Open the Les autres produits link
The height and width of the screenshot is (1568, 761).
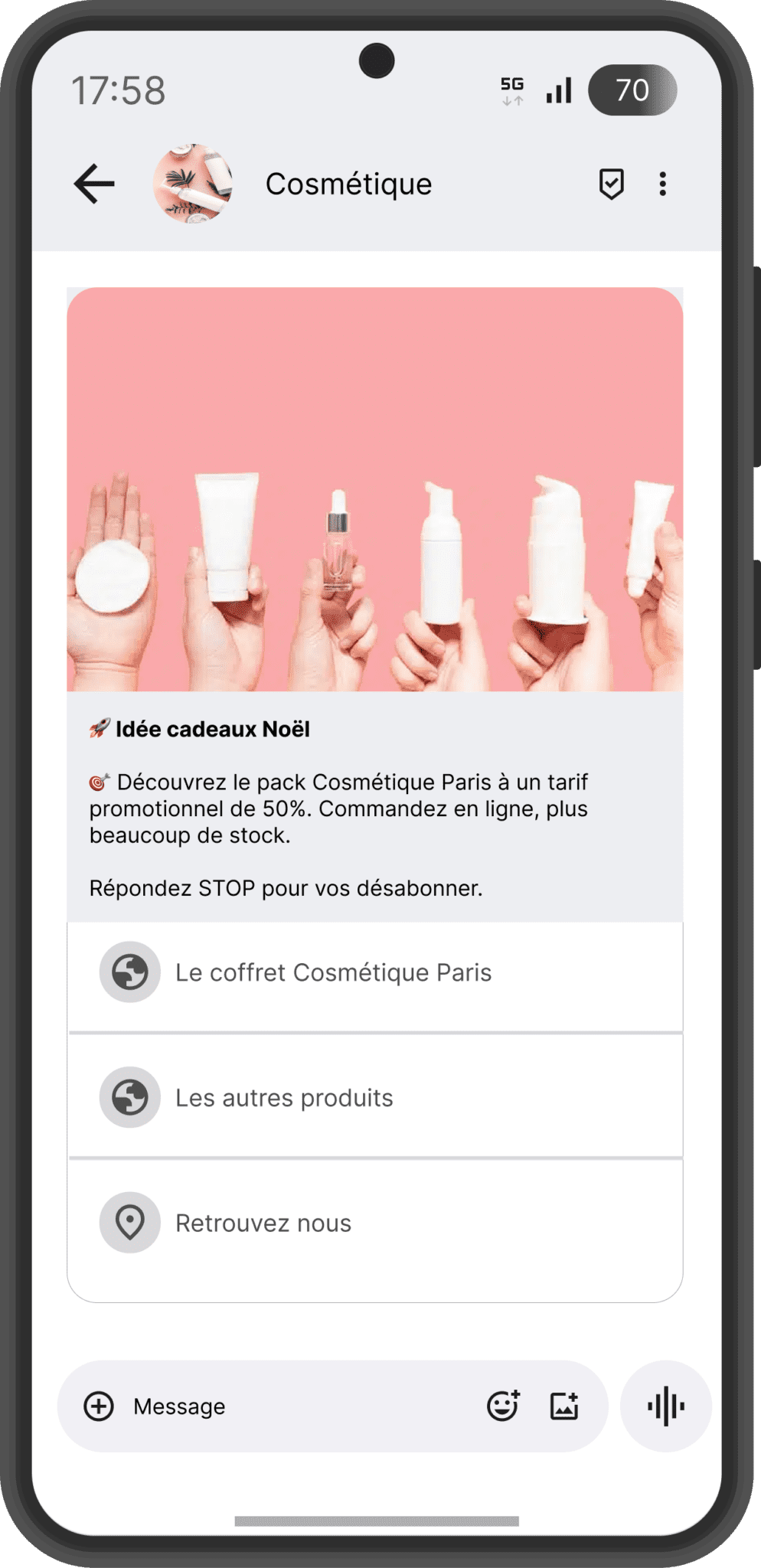pos(285,1097)
